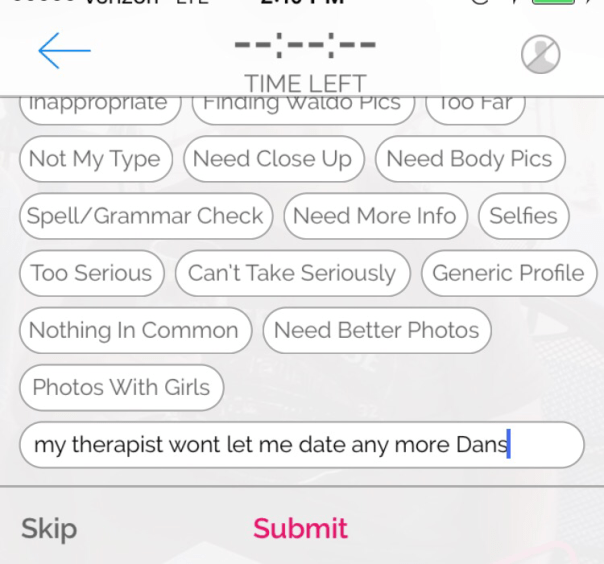Pick Can't Take Seriously chip
This screenshot has height=564, width=604.
(x=292, y=273)
